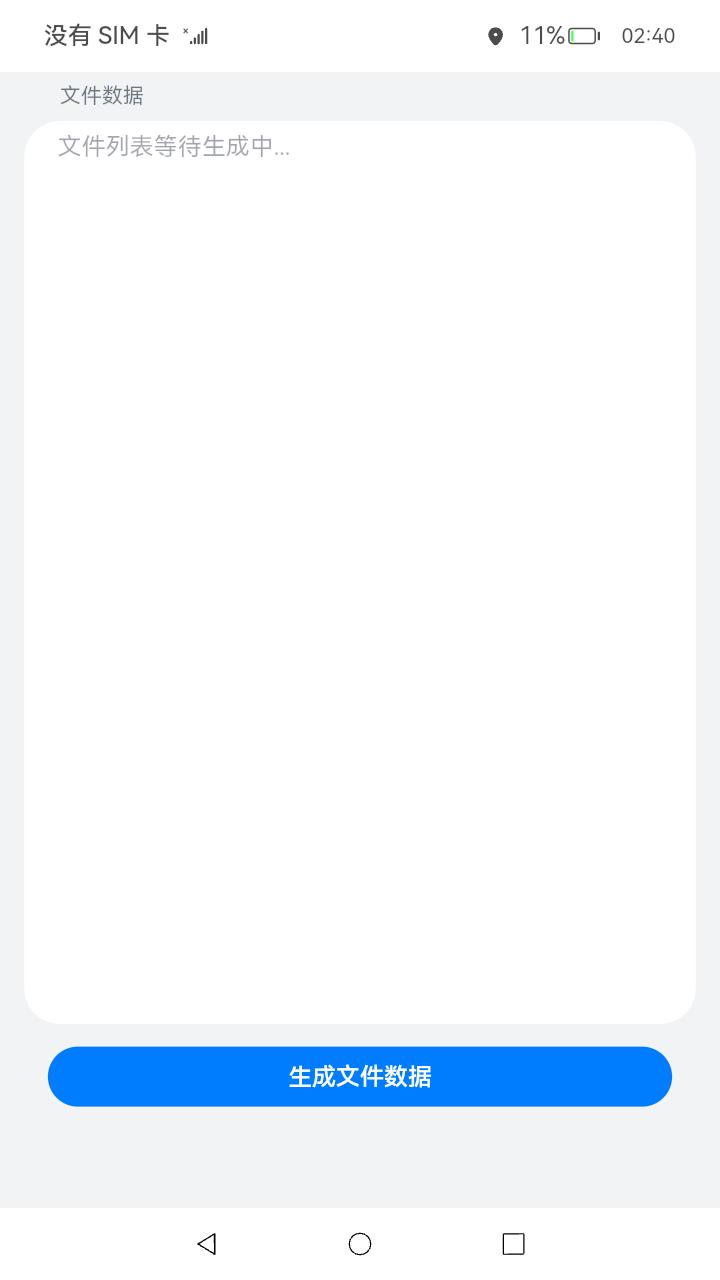Go back using system back button
This screenshot has width=720, height=1280.
point(207,1243)
